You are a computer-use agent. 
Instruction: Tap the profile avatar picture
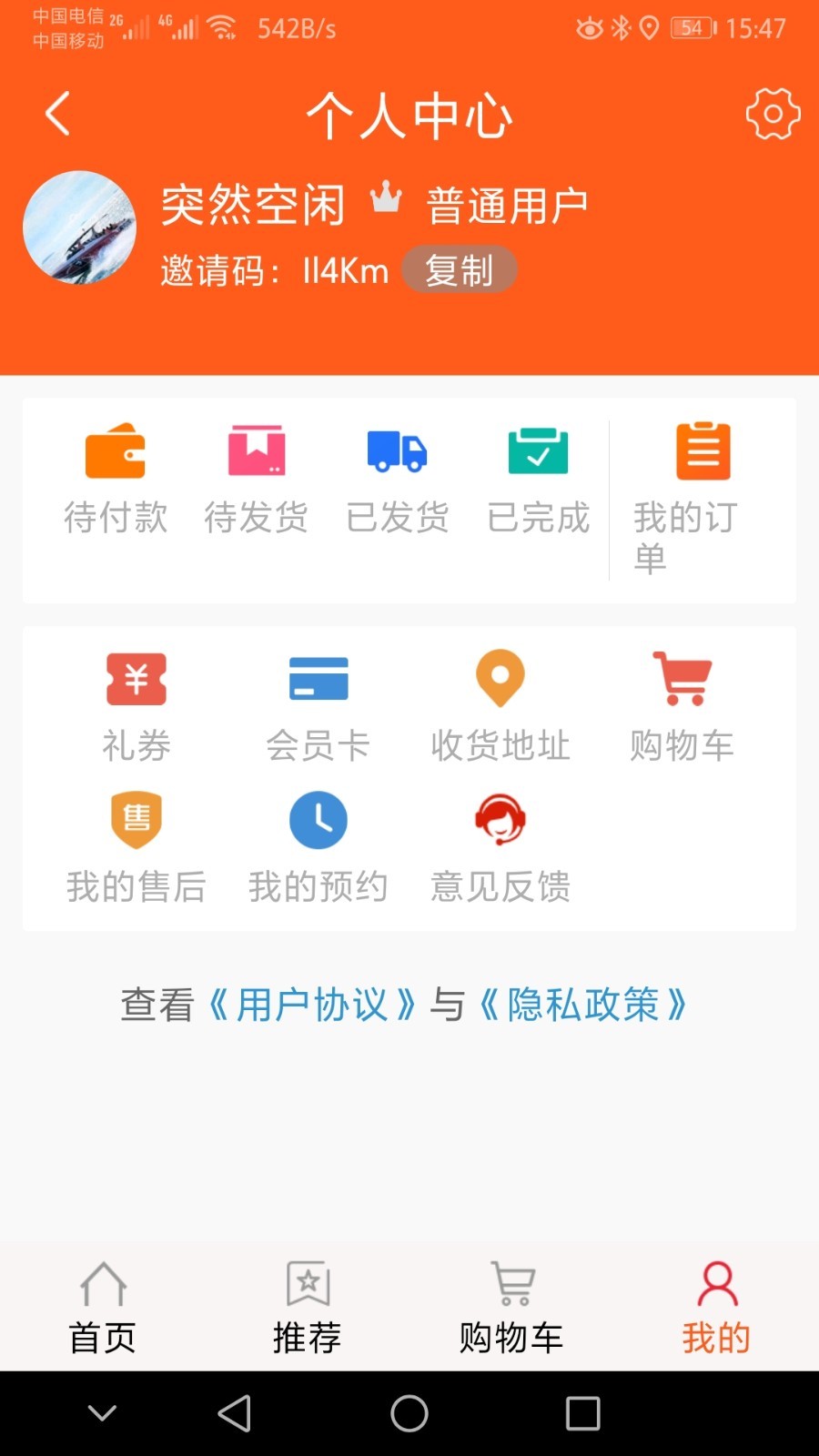[x=80, y=227]
